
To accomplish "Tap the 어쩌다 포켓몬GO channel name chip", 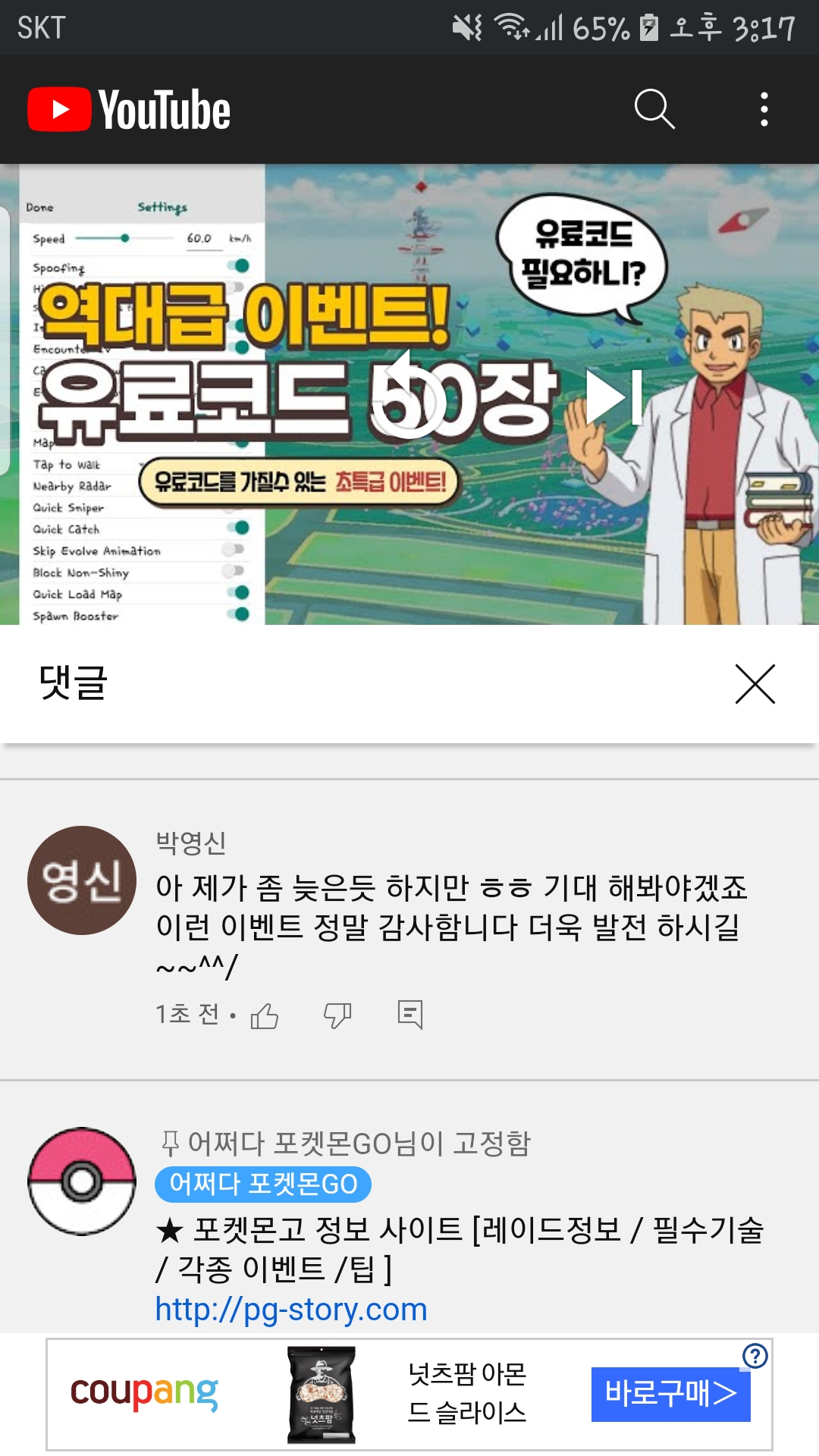I will [262, 1184].
